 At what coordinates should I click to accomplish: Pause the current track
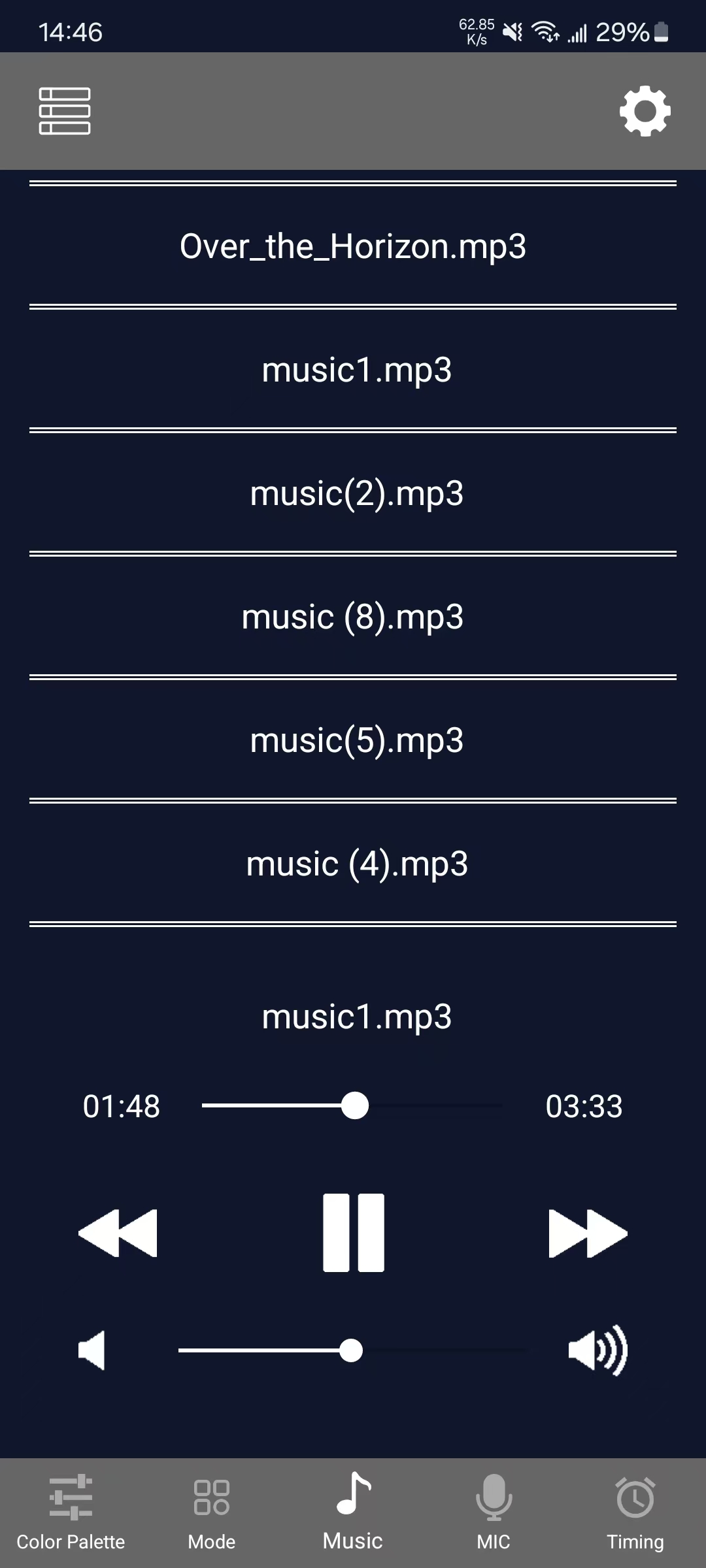pos(354,1233)
